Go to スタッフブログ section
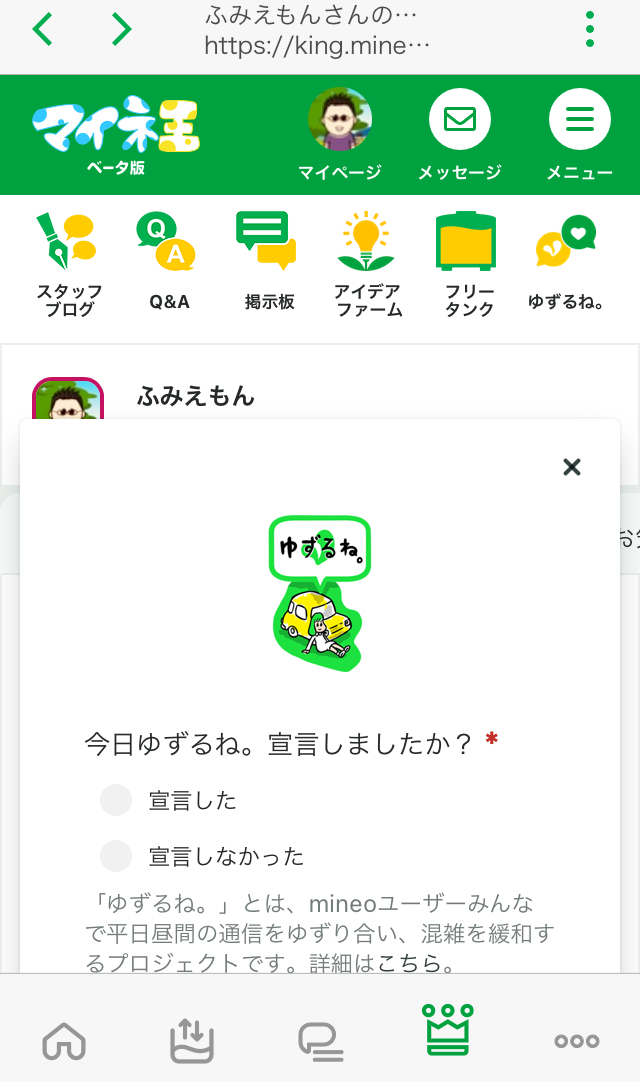Image resolution: width=640 pixels, height=1082 pixels. (69, 265)
